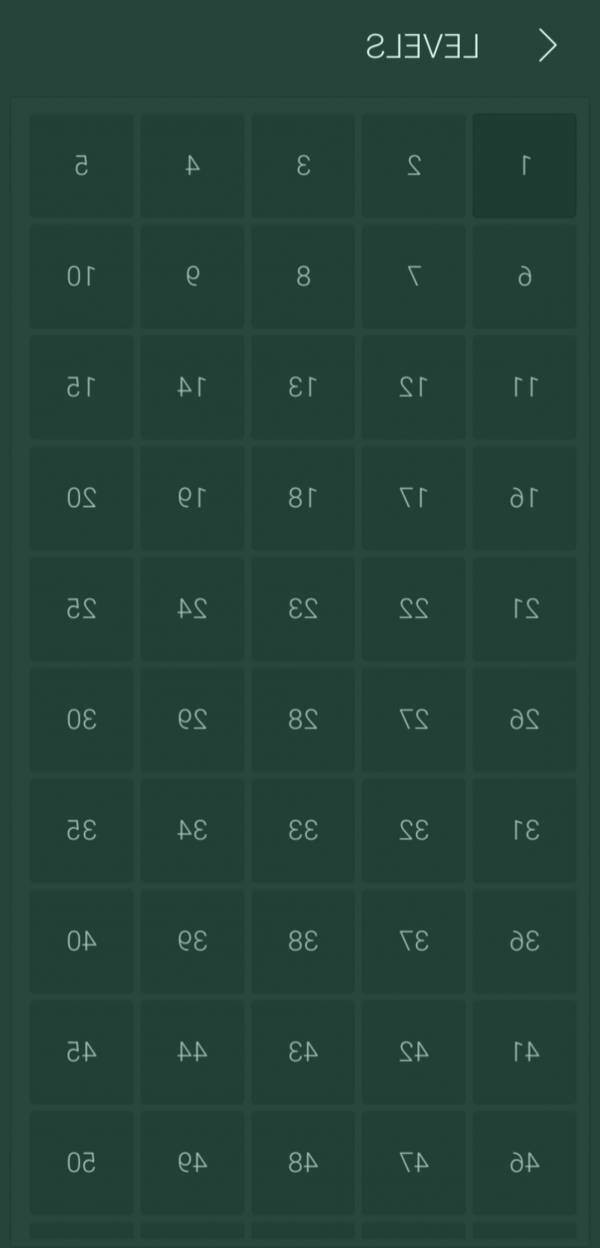Screen dimensions: 600x1248
Task: Start level 5
Action: [81, 165]
